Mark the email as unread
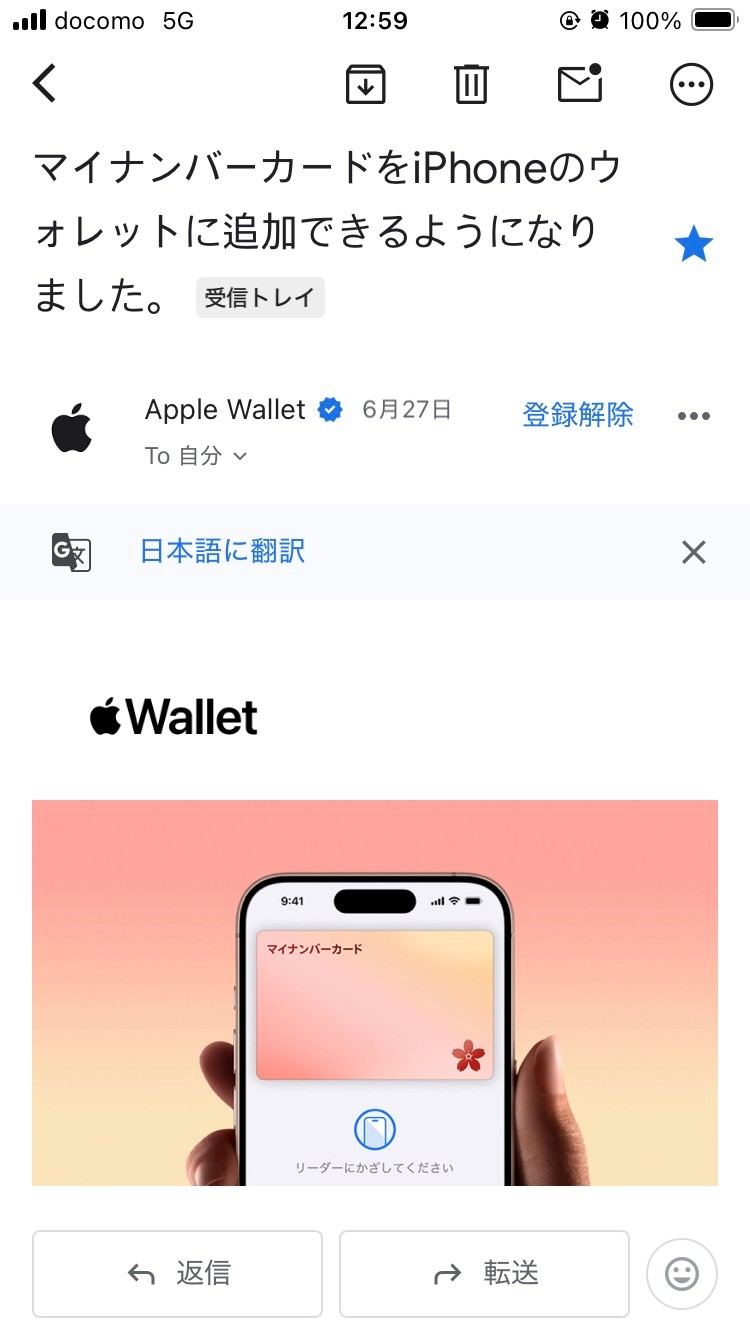The width and height of the screenshot is (750, 1334). 580,84
